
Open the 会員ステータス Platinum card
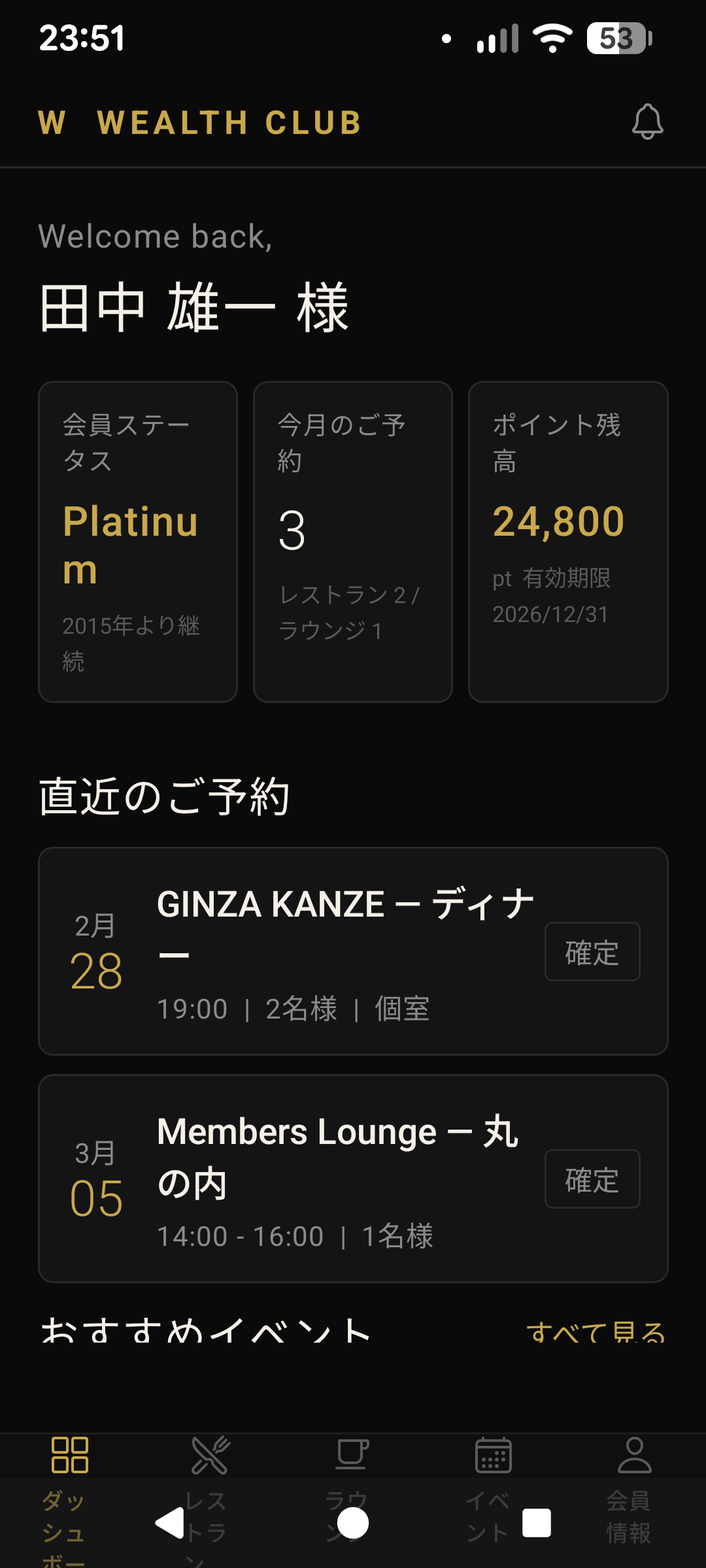pos(138,542)
